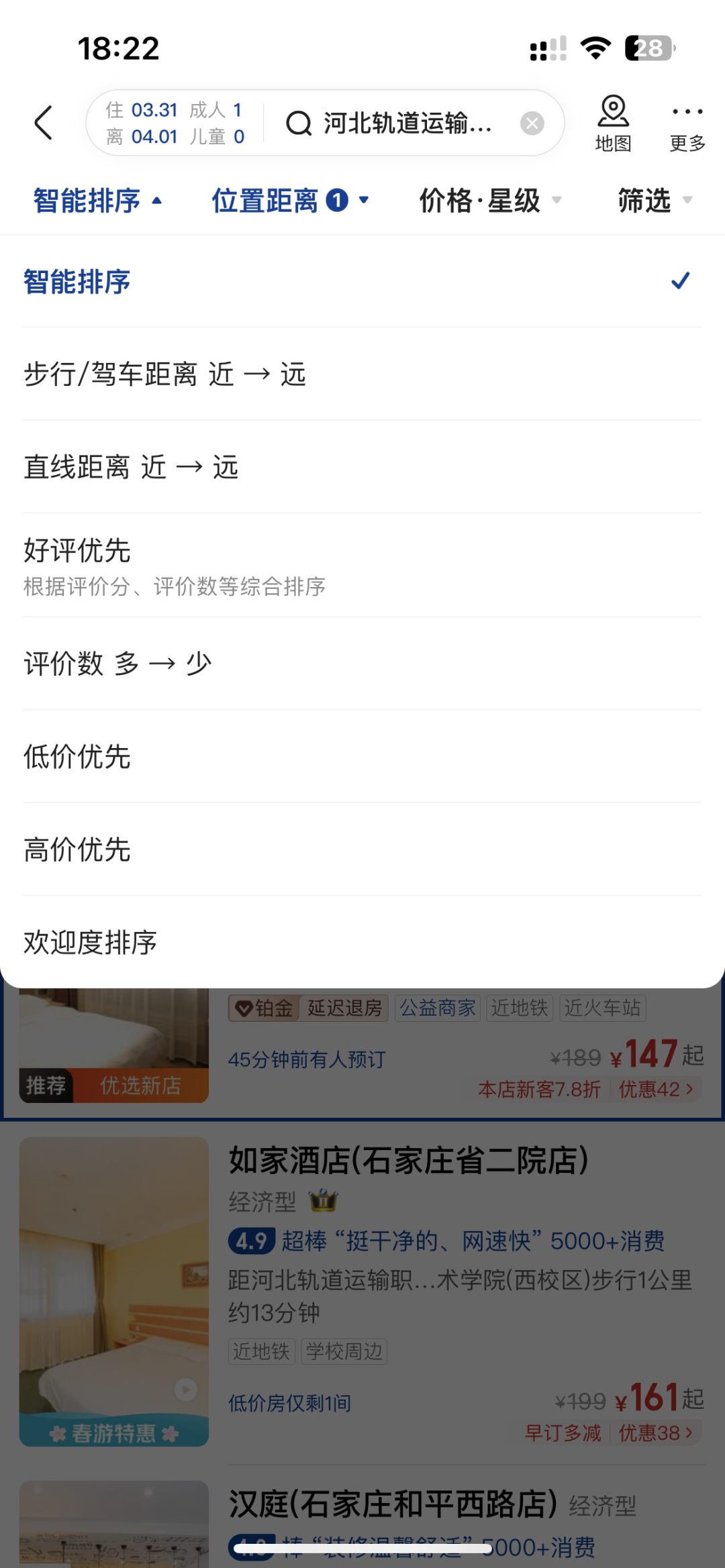The width and height of the screenshot is (725, 1568).
Task: Expand the 位置距离 filter dropdown
Action: [291, 200]
